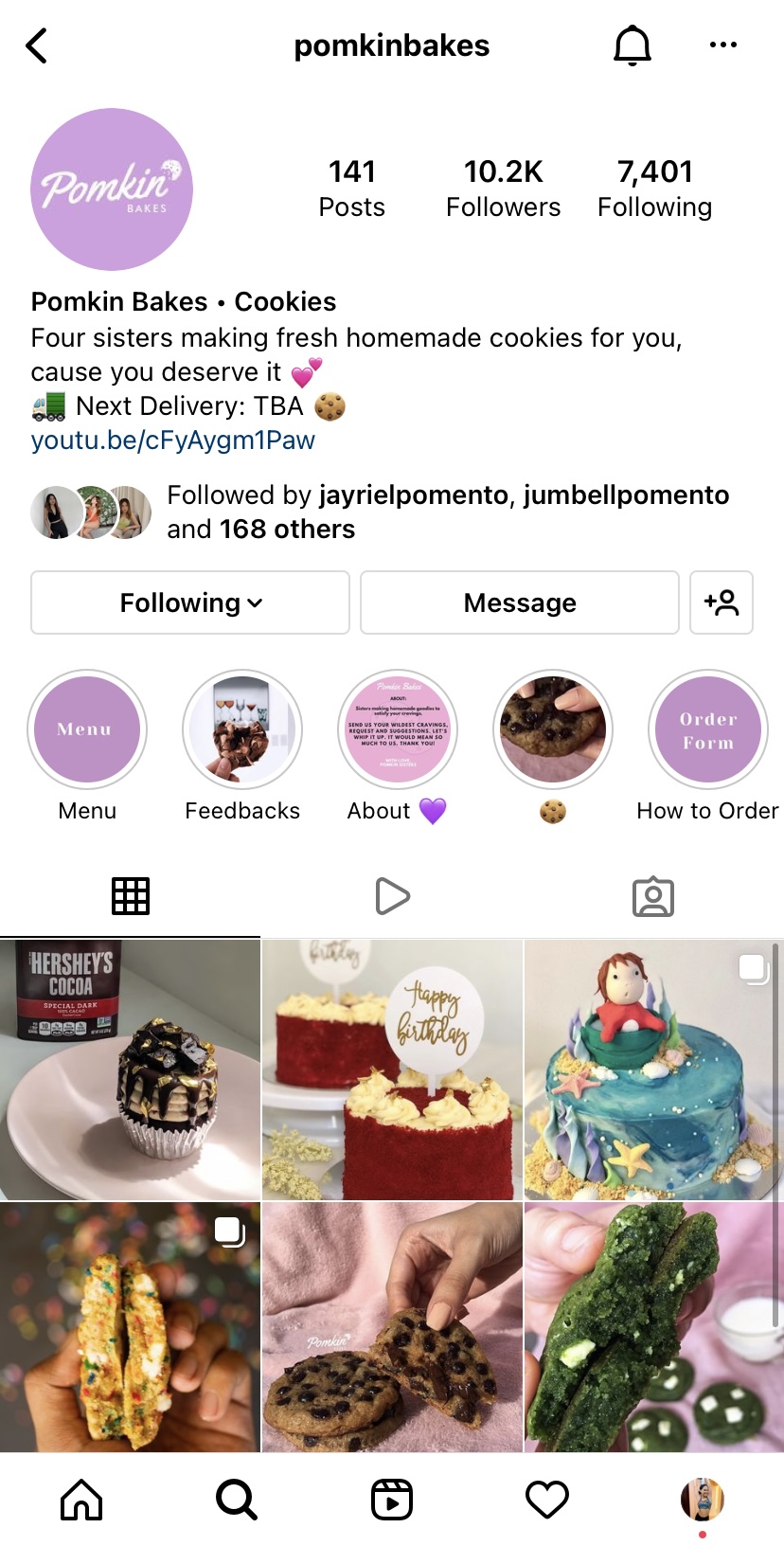Viewport: 784px width, 1546px height.
Task: Go back from pomkinbakes profile
Action: pos(37,45)
